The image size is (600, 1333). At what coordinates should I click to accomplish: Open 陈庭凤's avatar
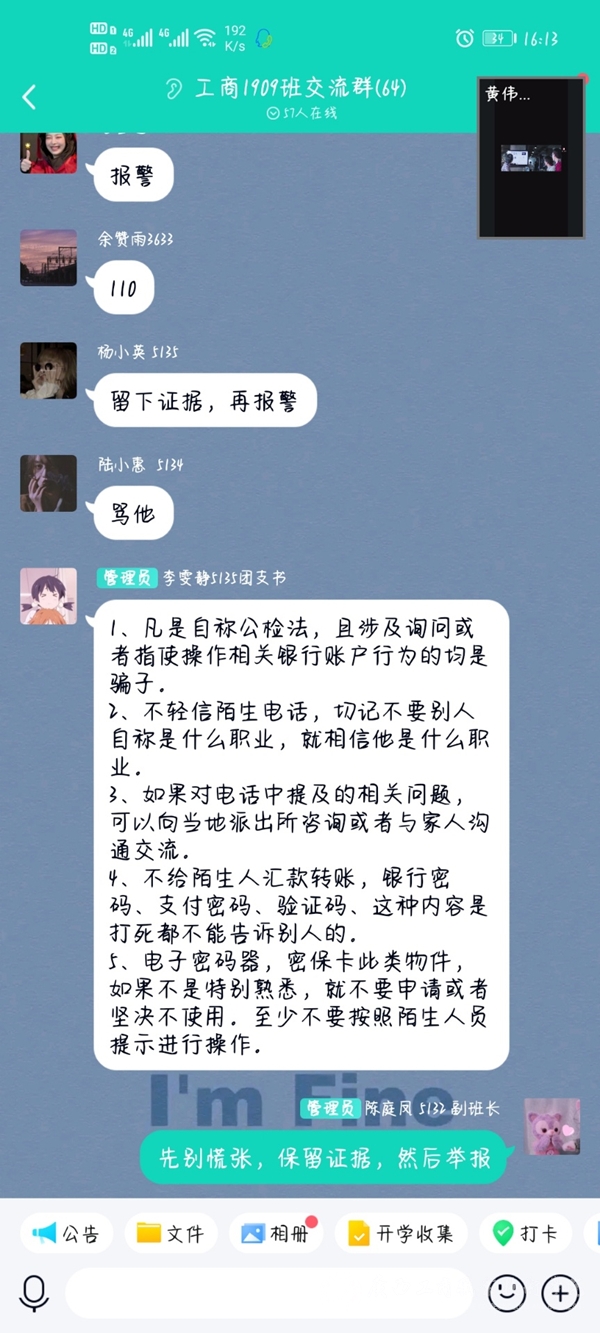click(552, 1126)
